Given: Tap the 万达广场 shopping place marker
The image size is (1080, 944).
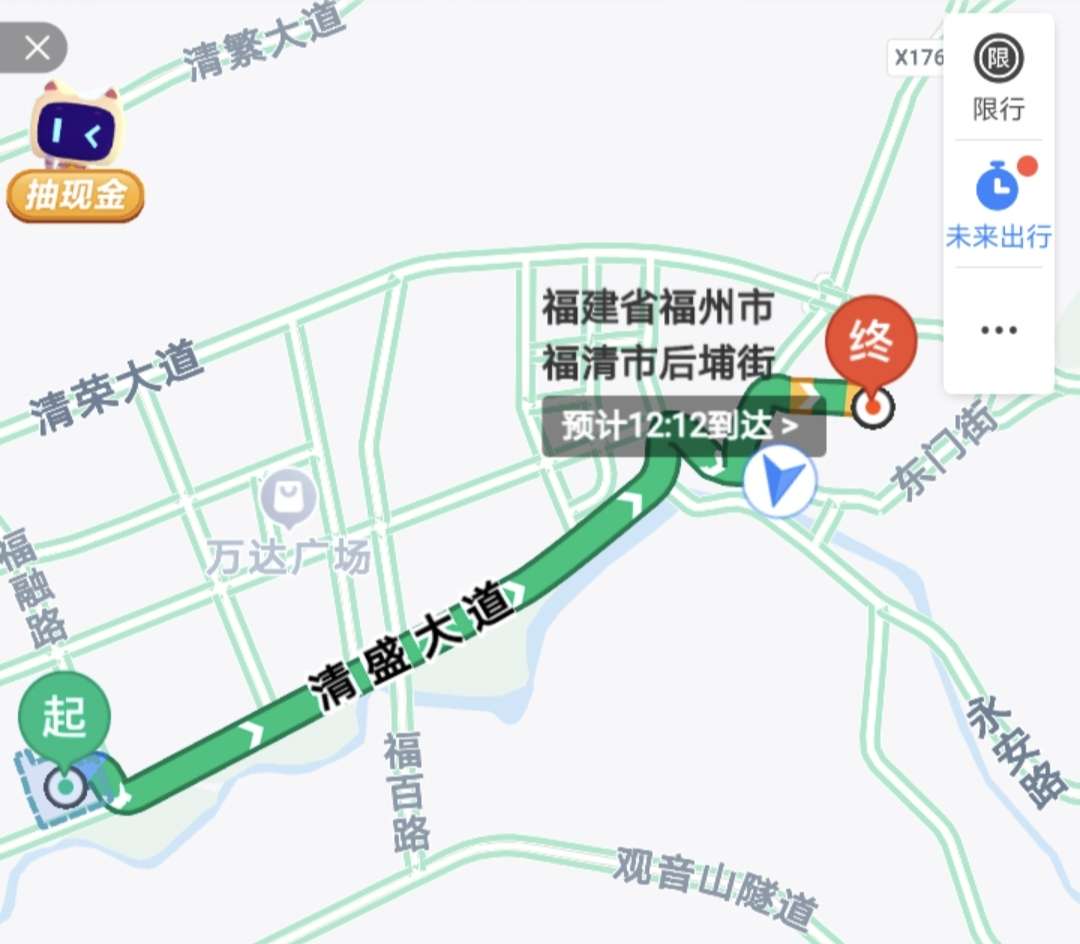Looking at the screenshot, I should coord(289,497).
